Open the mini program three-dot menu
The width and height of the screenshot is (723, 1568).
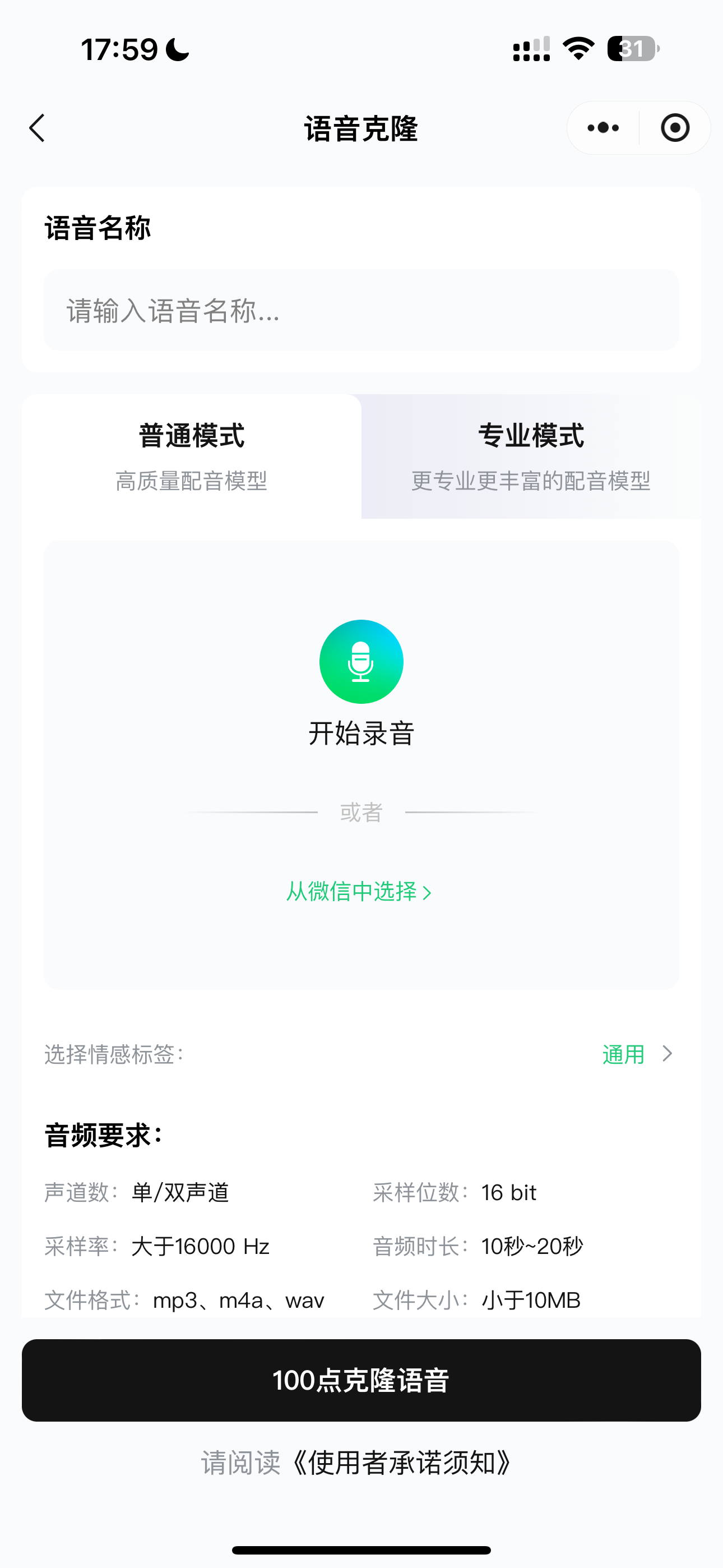click(603, 128)
